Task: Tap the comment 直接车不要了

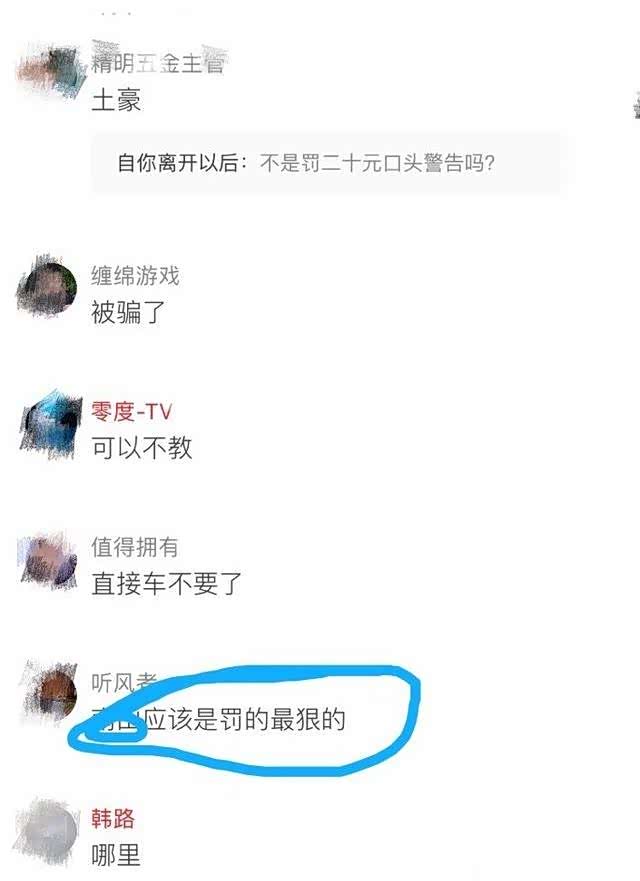Action: pyautogui.click(x=167, y=583)
